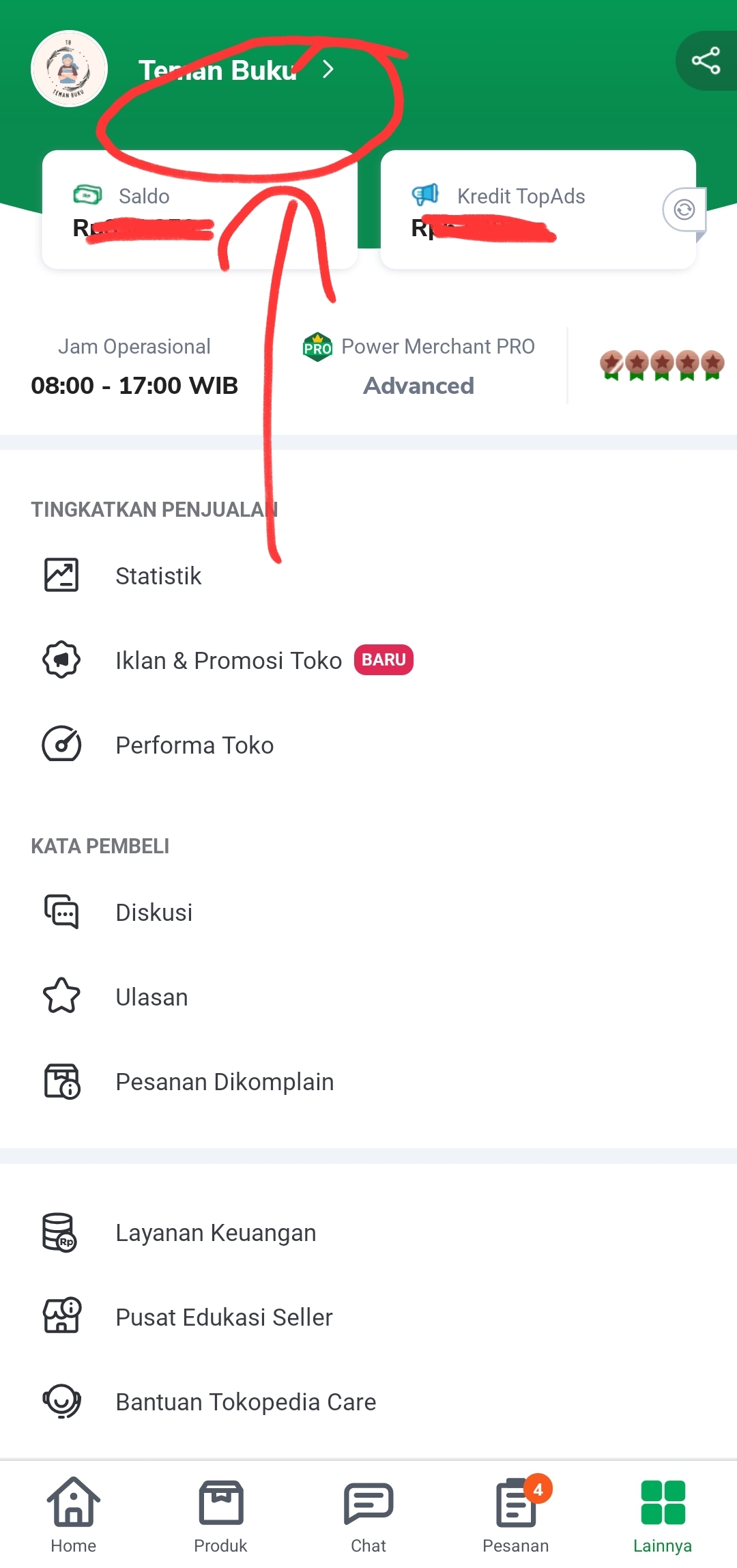Image resolution: width=737 pixels, height=1568 pixels.
Task: Click the Performa Toko gauge icon
Action: pyautogui.click(x=61, y=744)
